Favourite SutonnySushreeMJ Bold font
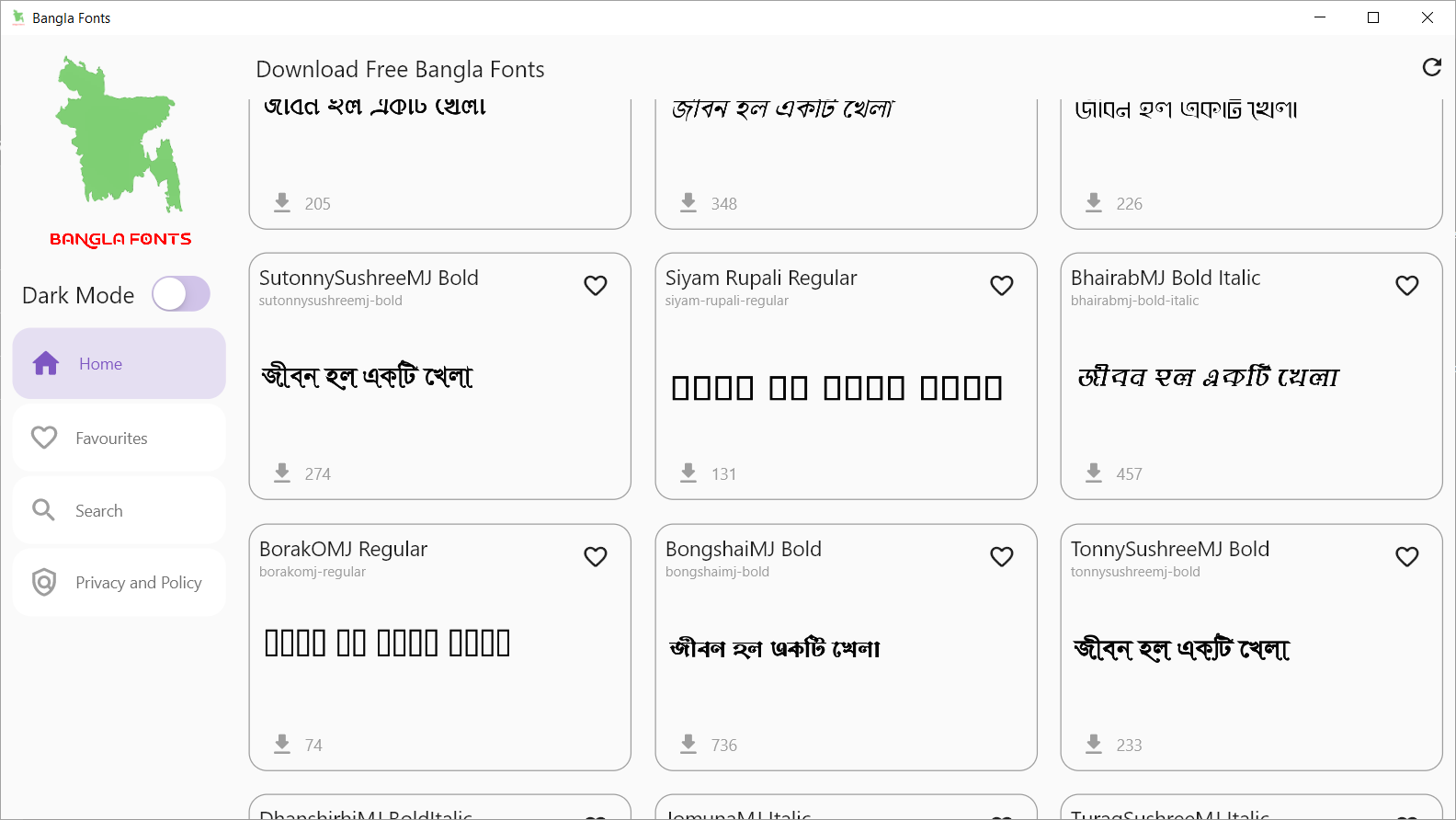 point(596,286)
